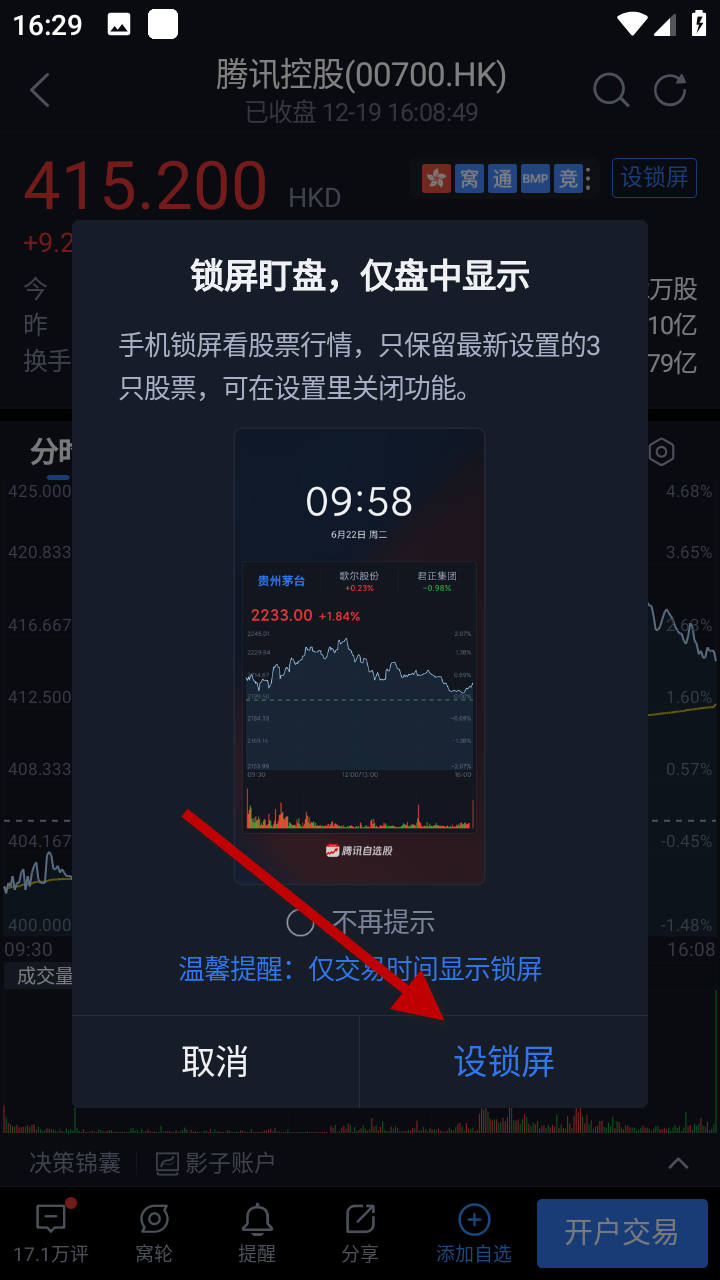Screen dimensions: 720x1280
Task: Select the 不再提示 option
Action: click(301, 922)
